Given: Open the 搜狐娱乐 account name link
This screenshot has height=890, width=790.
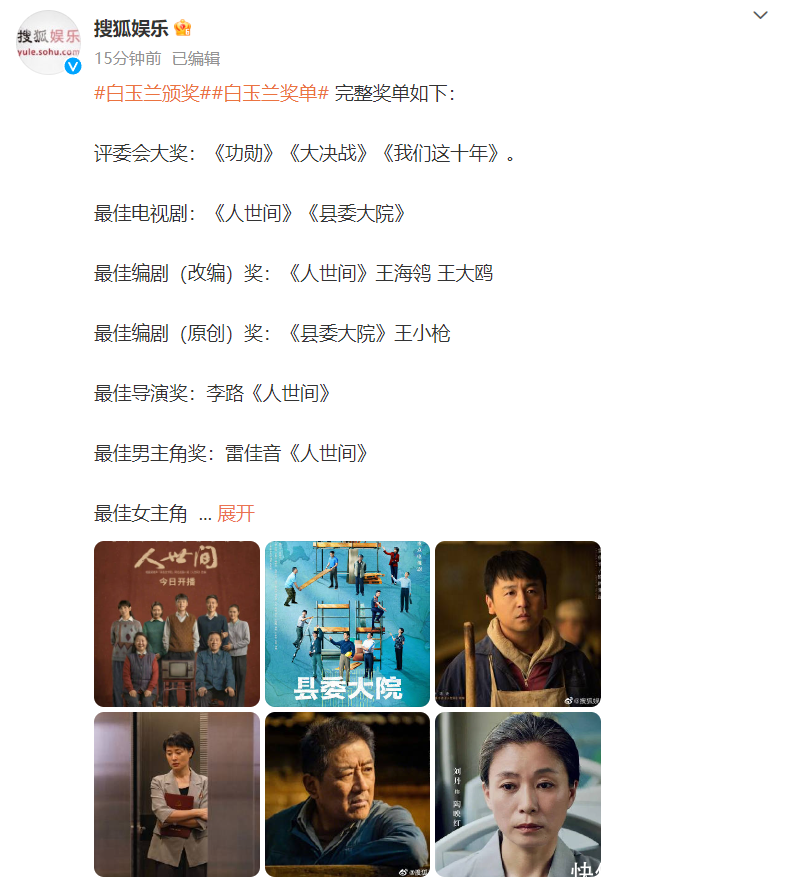Looking at the screenshot, I should pos(132,28).
